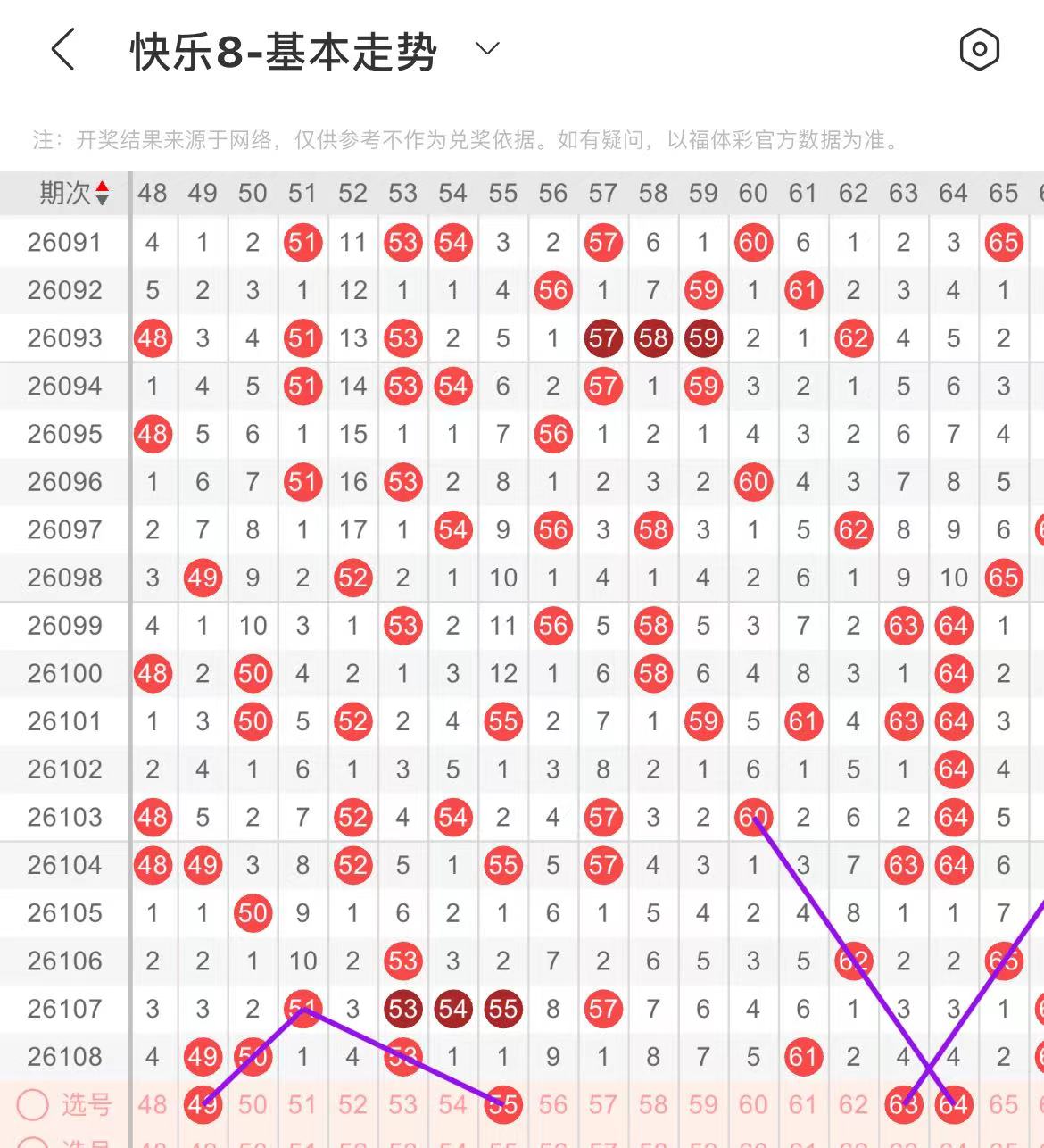The height and width of the screenshot is (1148, 1044).
Task: Select the fully visible 选号 row's circle
Action: [x=33, y=1105]
